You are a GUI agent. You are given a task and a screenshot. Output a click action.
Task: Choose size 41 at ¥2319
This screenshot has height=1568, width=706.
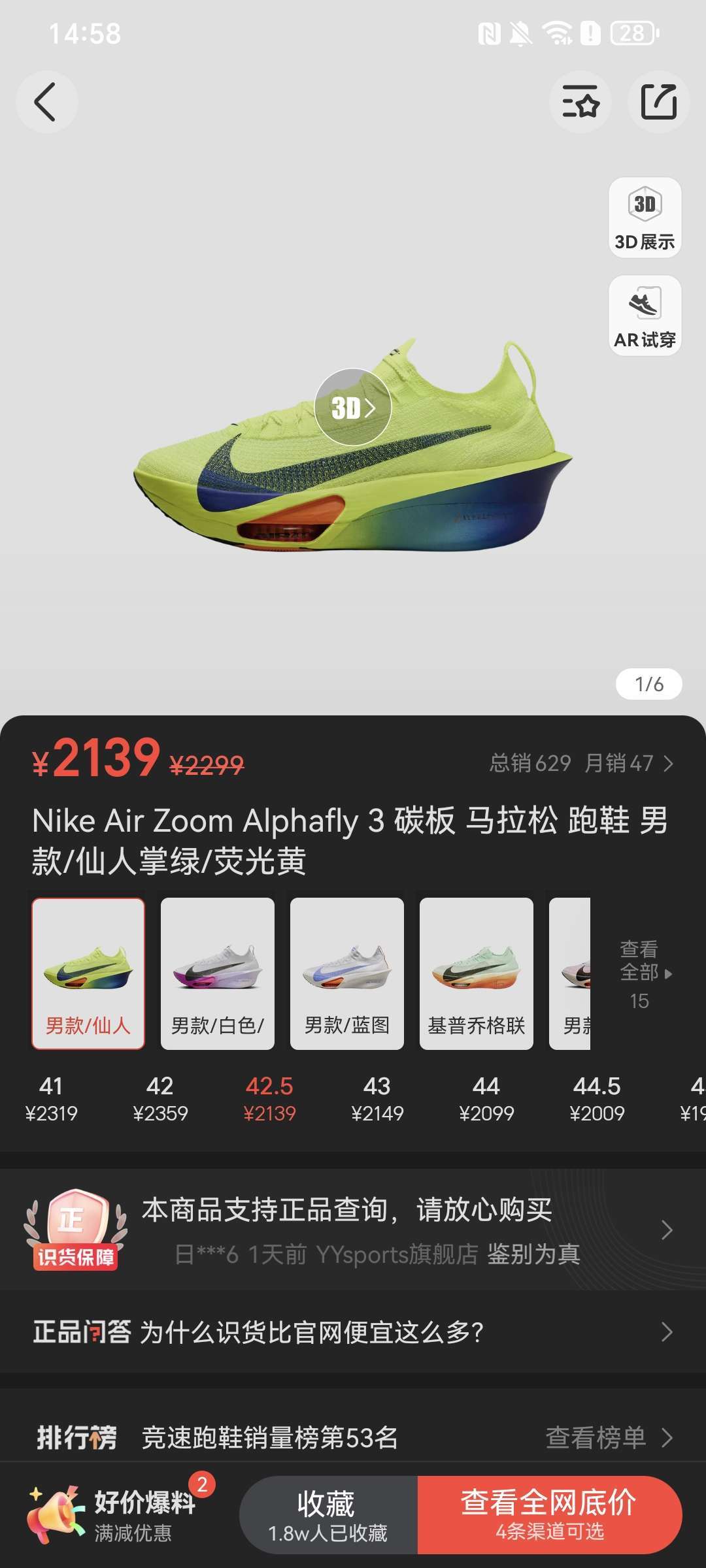tap(51, 1099)
